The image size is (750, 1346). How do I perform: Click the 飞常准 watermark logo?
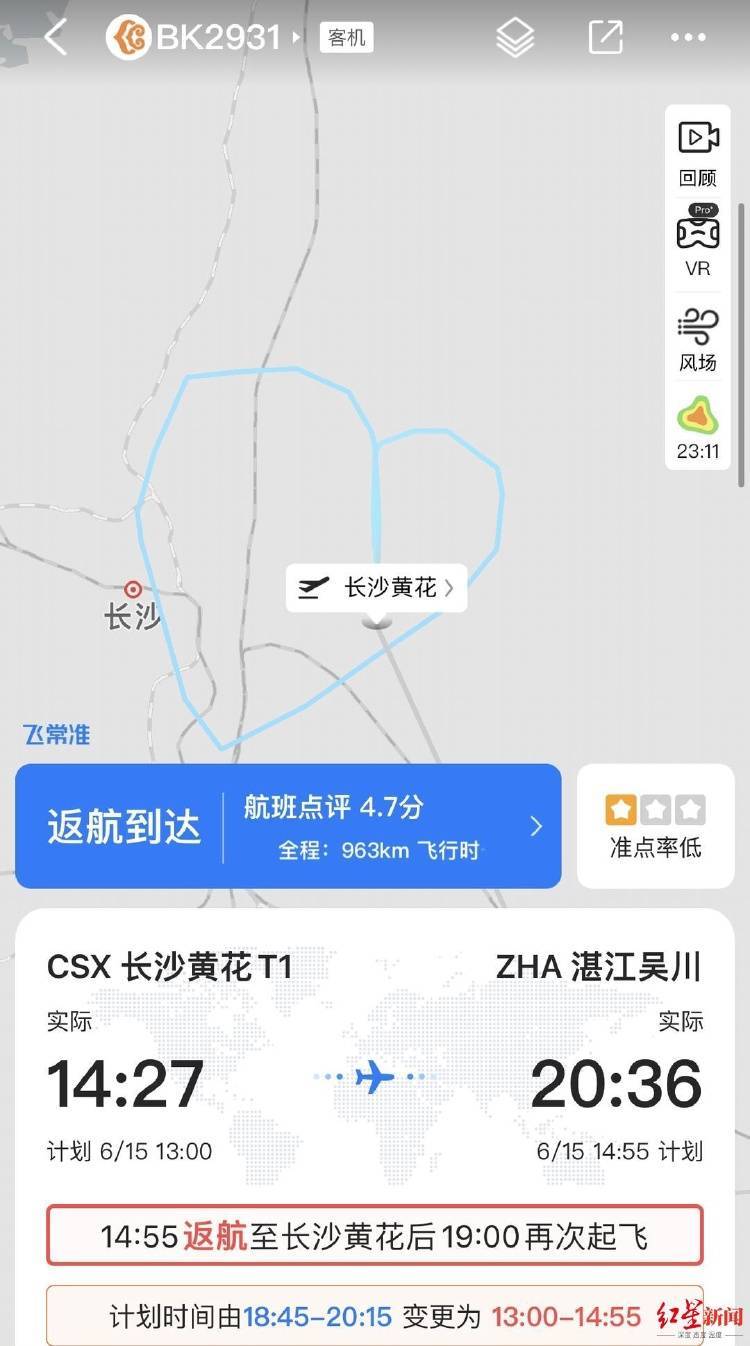pos(56,735)
